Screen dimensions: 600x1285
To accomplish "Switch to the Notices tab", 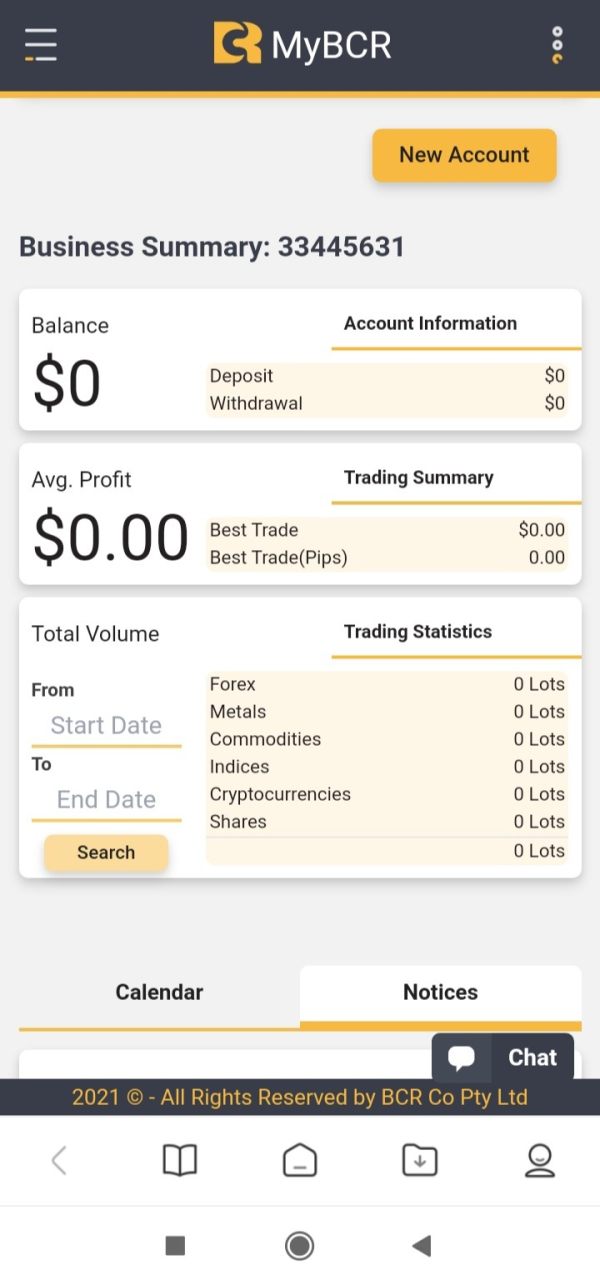I will (x=440, y=993).
